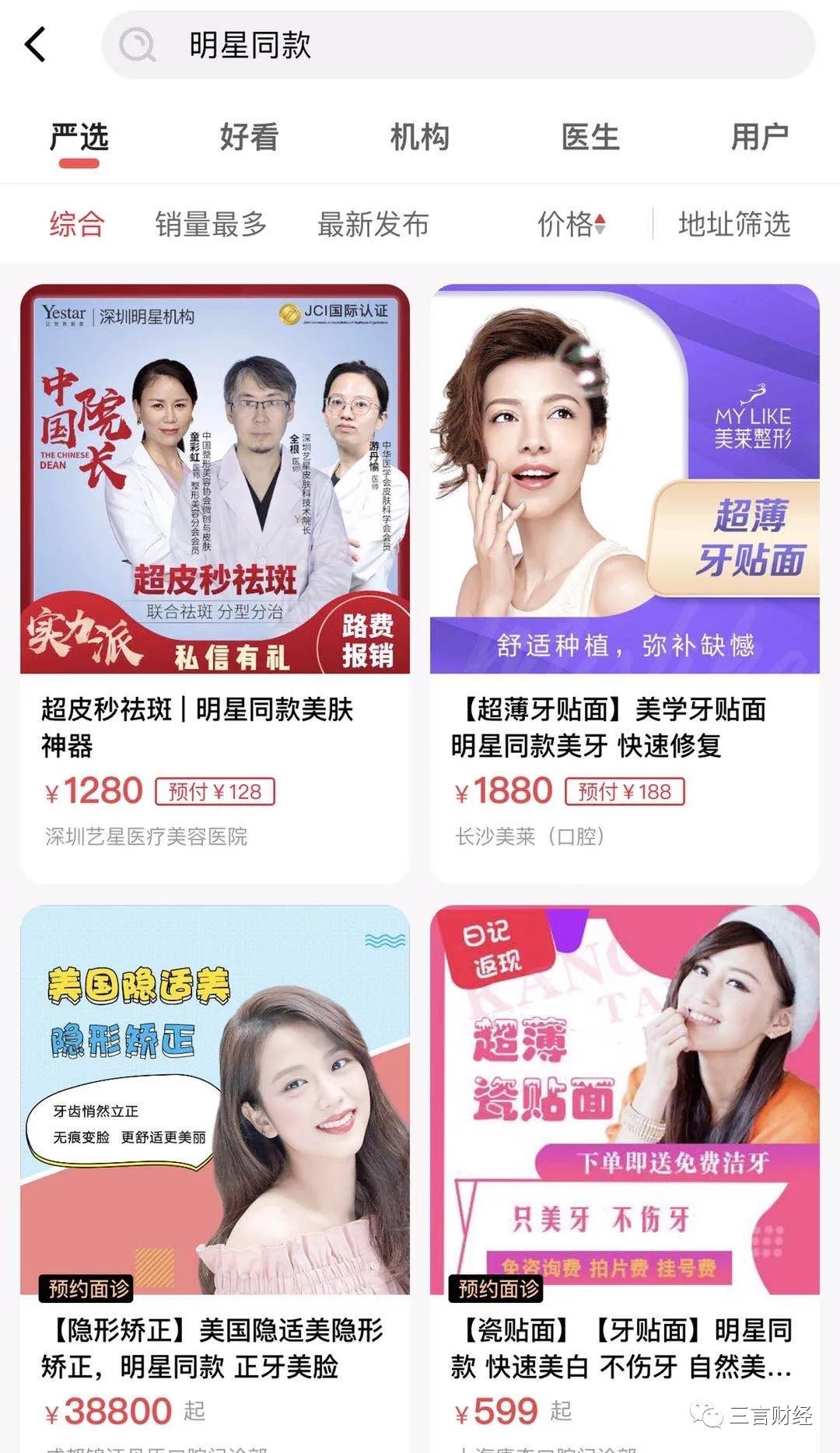
Task: Open the 地址筛选 filter
Action: click(x=734, y=224)
